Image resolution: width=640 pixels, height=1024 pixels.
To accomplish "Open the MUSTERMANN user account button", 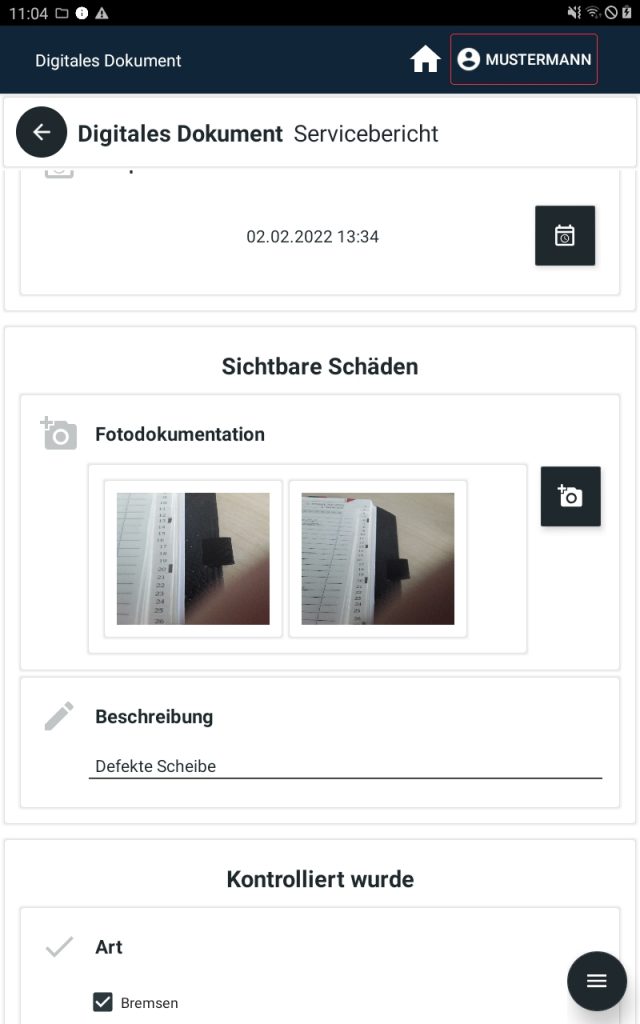I will [524, 59].
